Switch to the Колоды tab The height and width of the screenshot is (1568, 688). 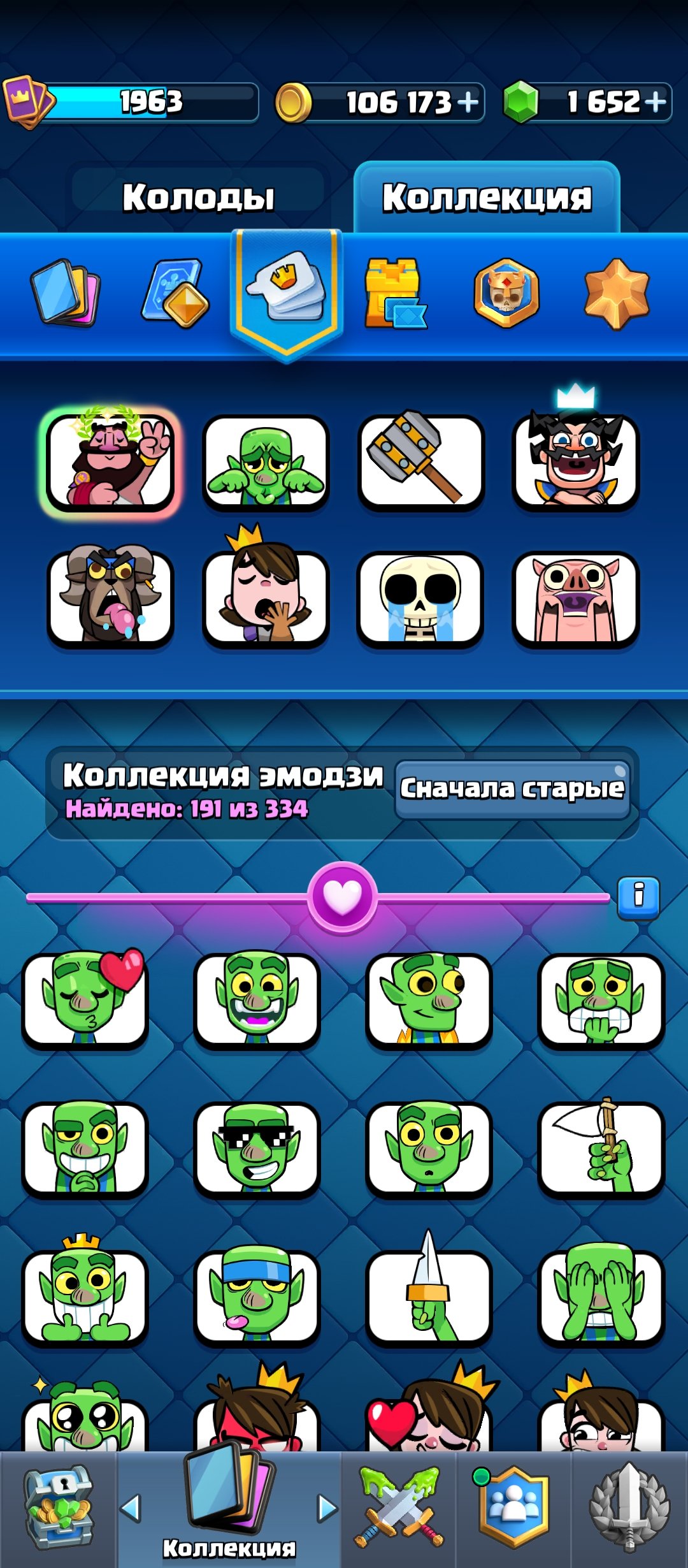point(198,197)
